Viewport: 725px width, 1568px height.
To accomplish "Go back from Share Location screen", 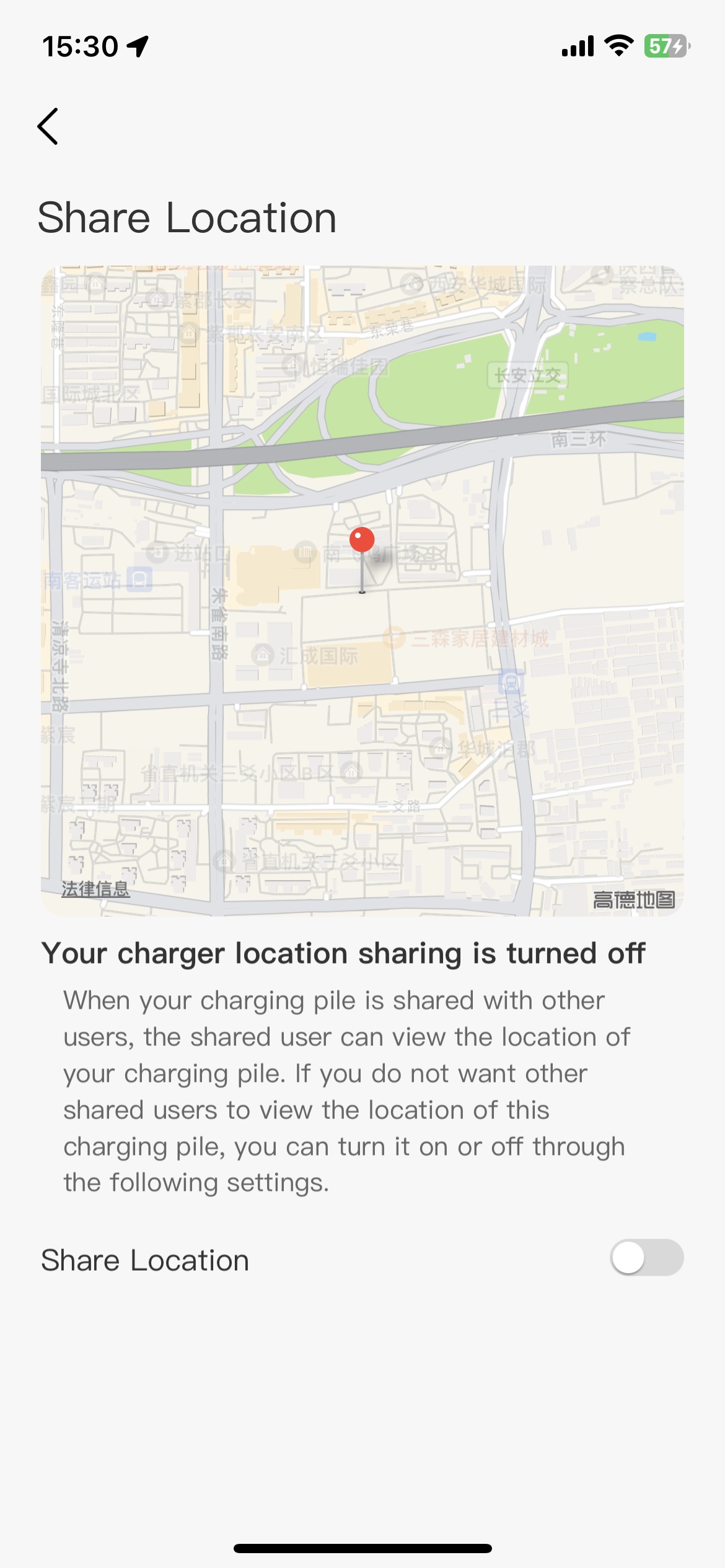I will click(48, 126).
